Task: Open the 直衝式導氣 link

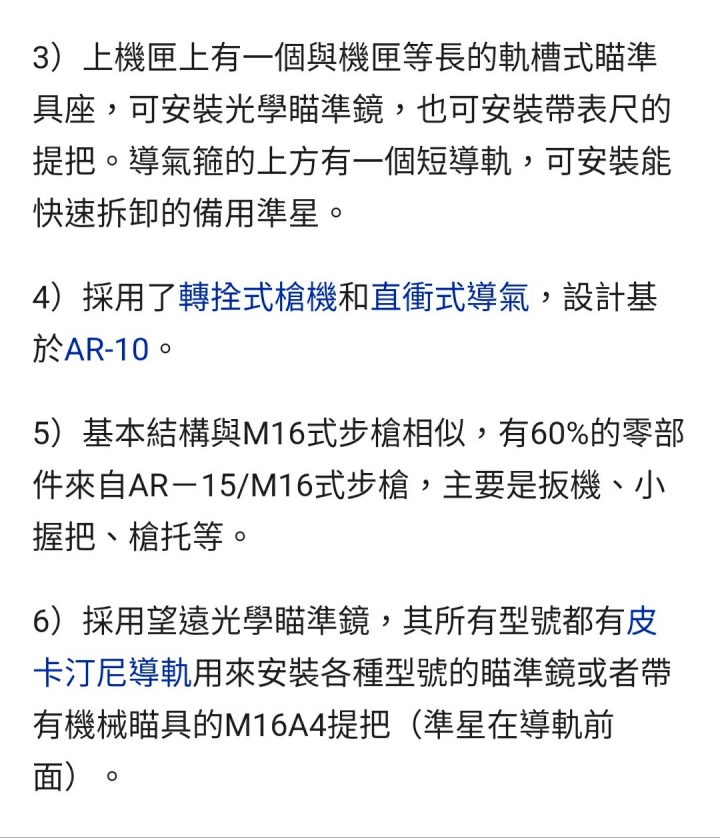Action: coord(449,297)
